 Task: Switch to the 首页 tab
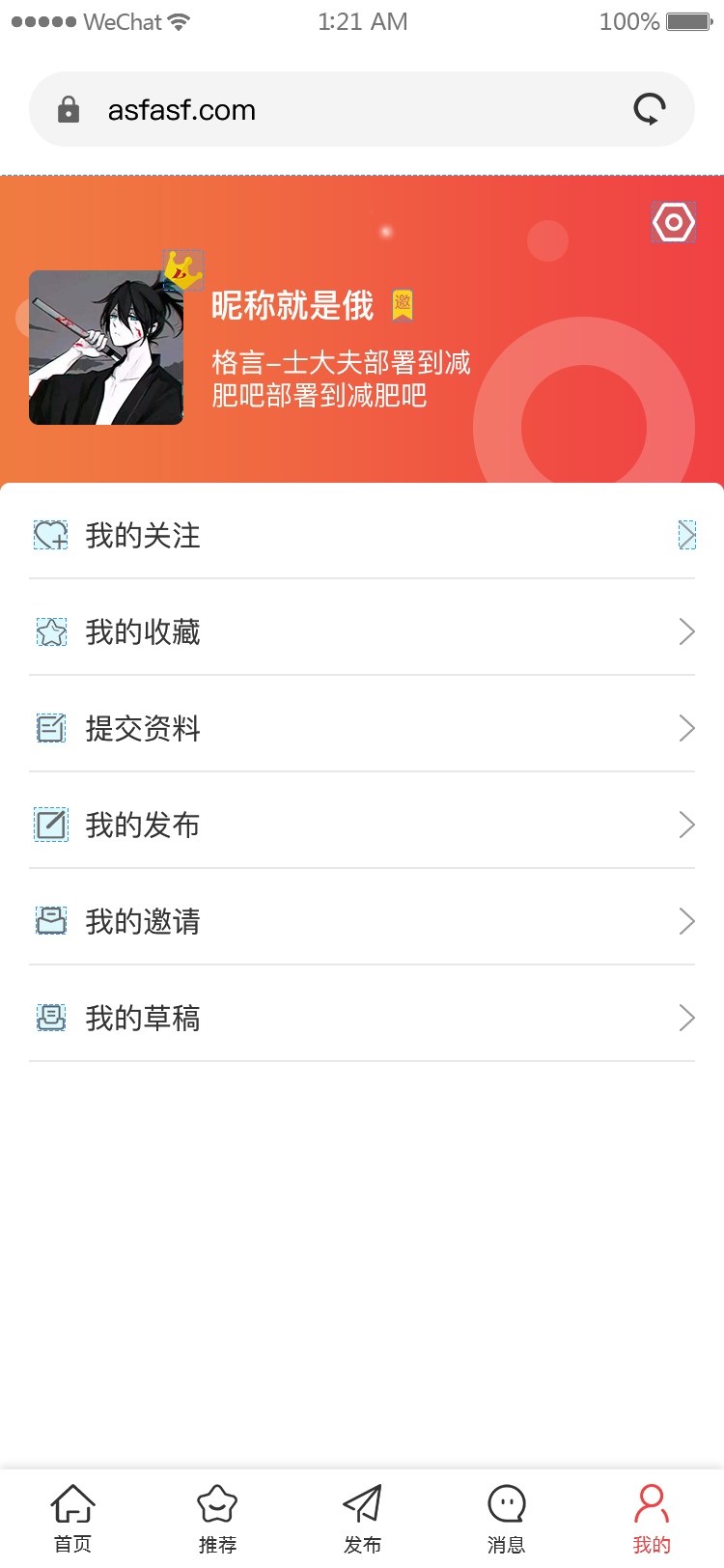point(72,1518)
